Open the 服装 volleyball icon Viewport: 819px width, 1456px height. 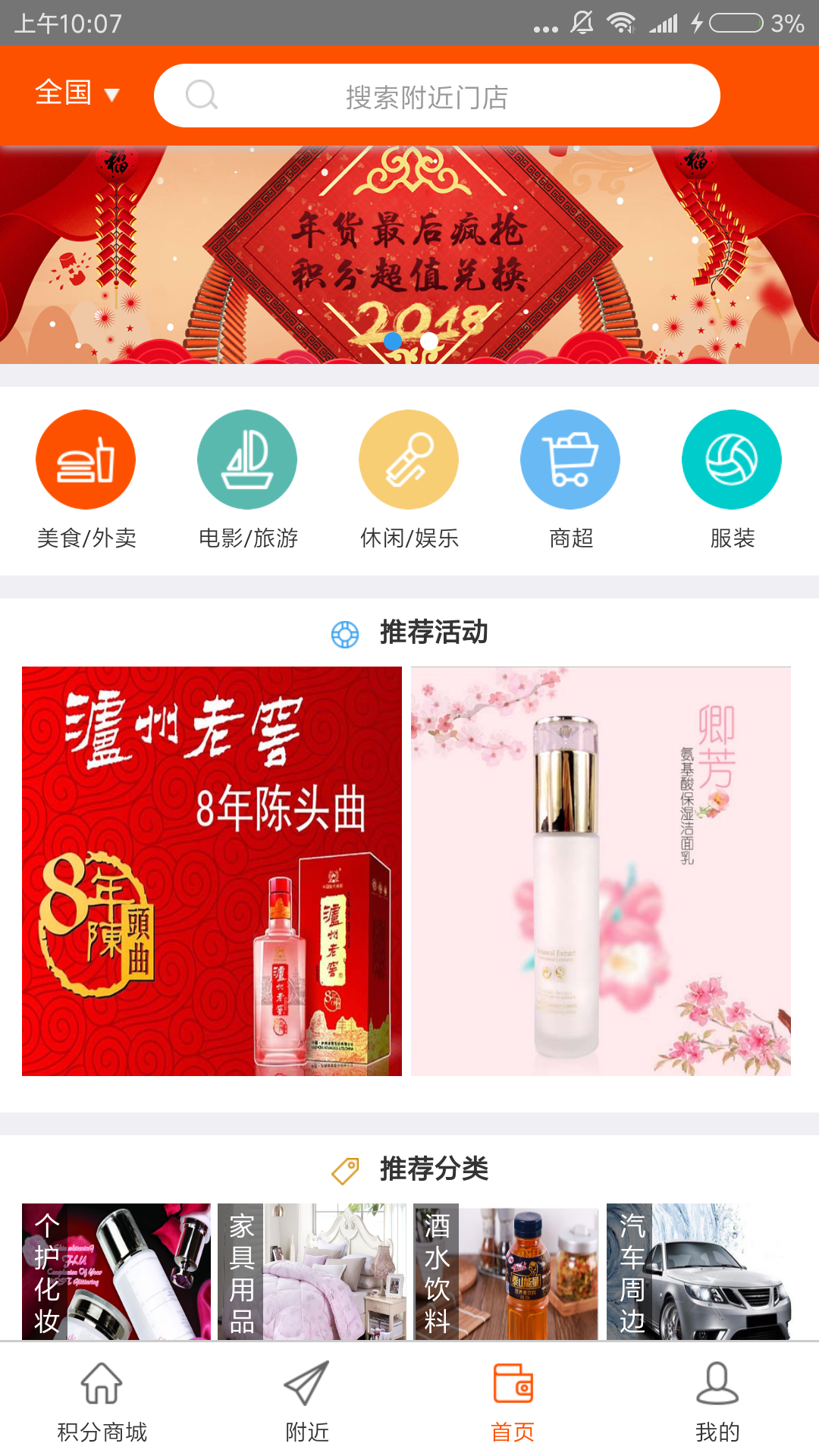coord(731,459)
